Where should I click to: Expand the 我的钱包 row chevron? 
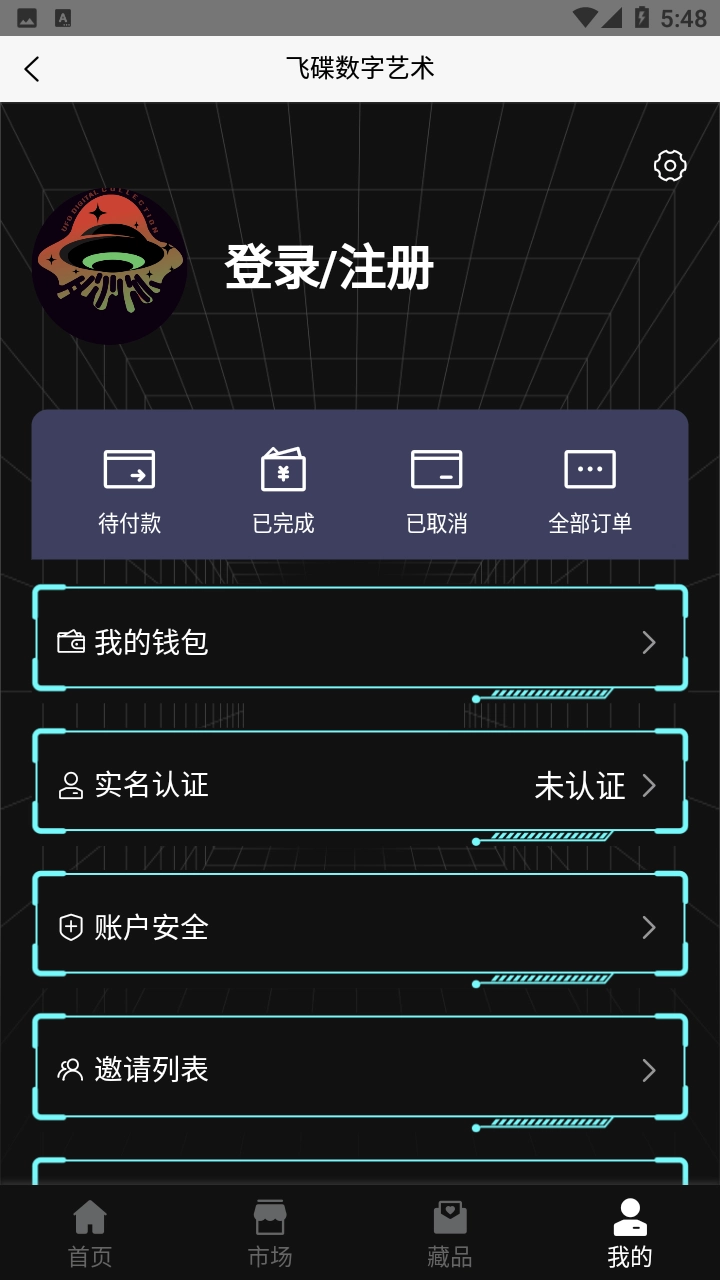648,643
